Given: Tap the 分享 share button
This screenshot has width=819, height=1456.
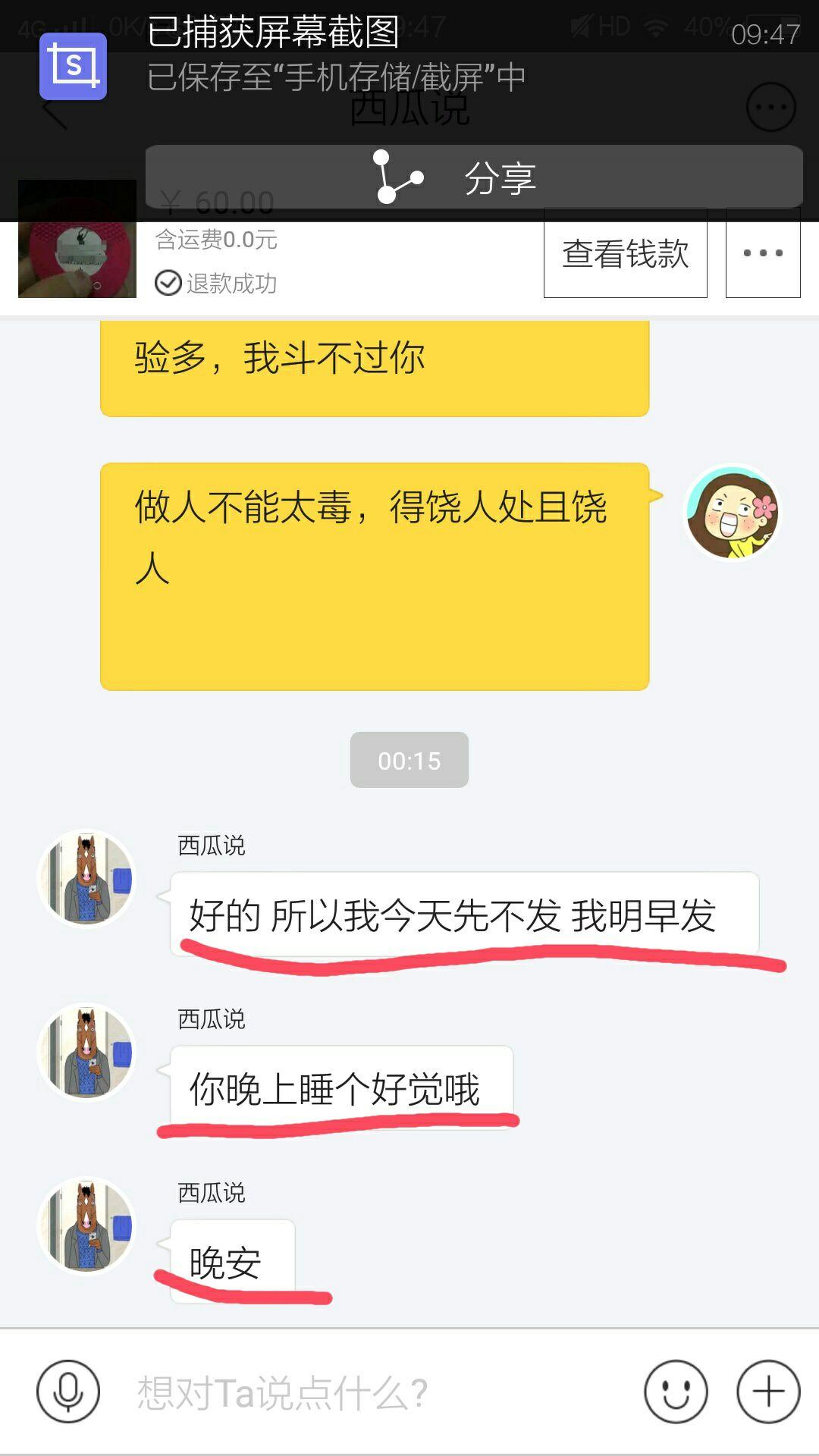Looking at the screenshot, I should click(474, 177).
